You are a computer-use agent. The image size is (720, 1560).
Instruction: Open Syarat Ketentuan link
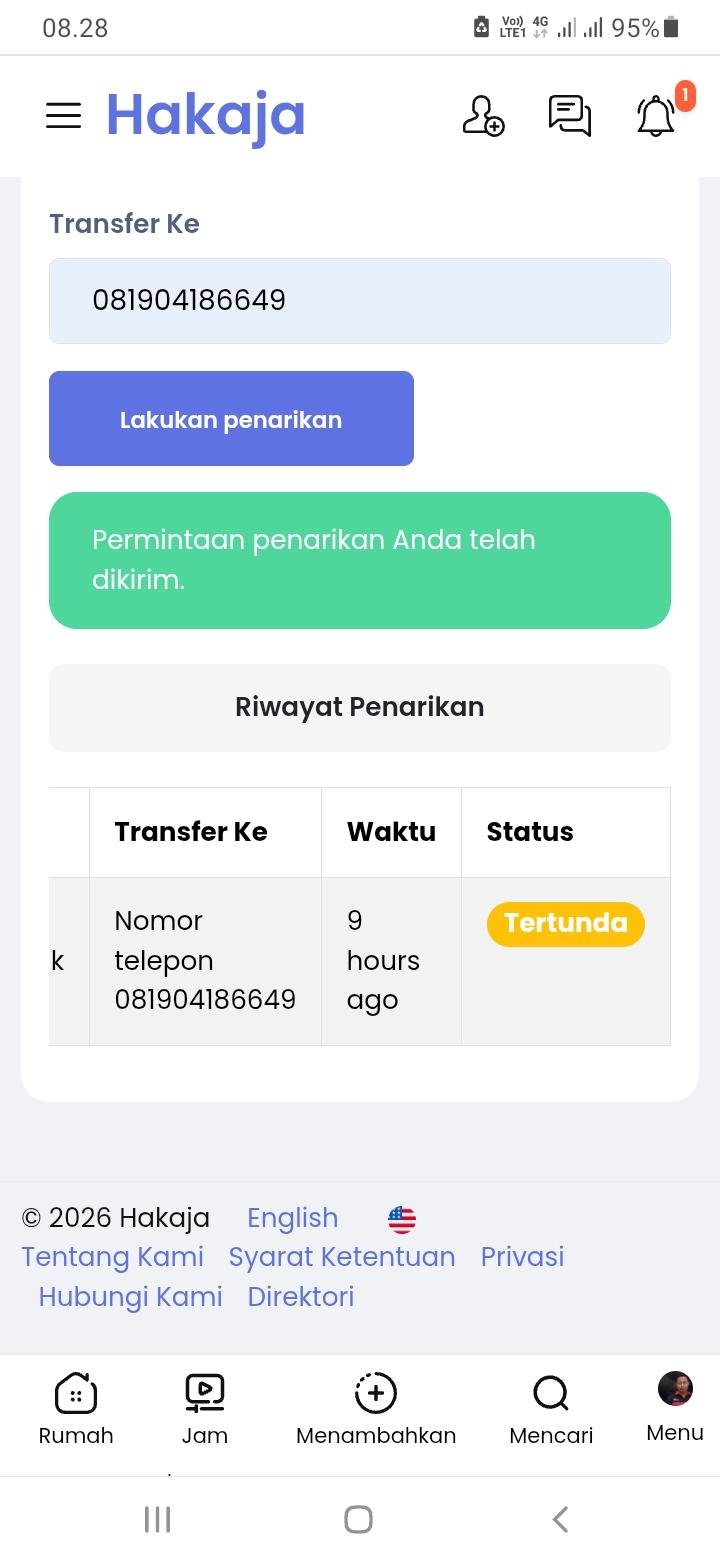341,1257
